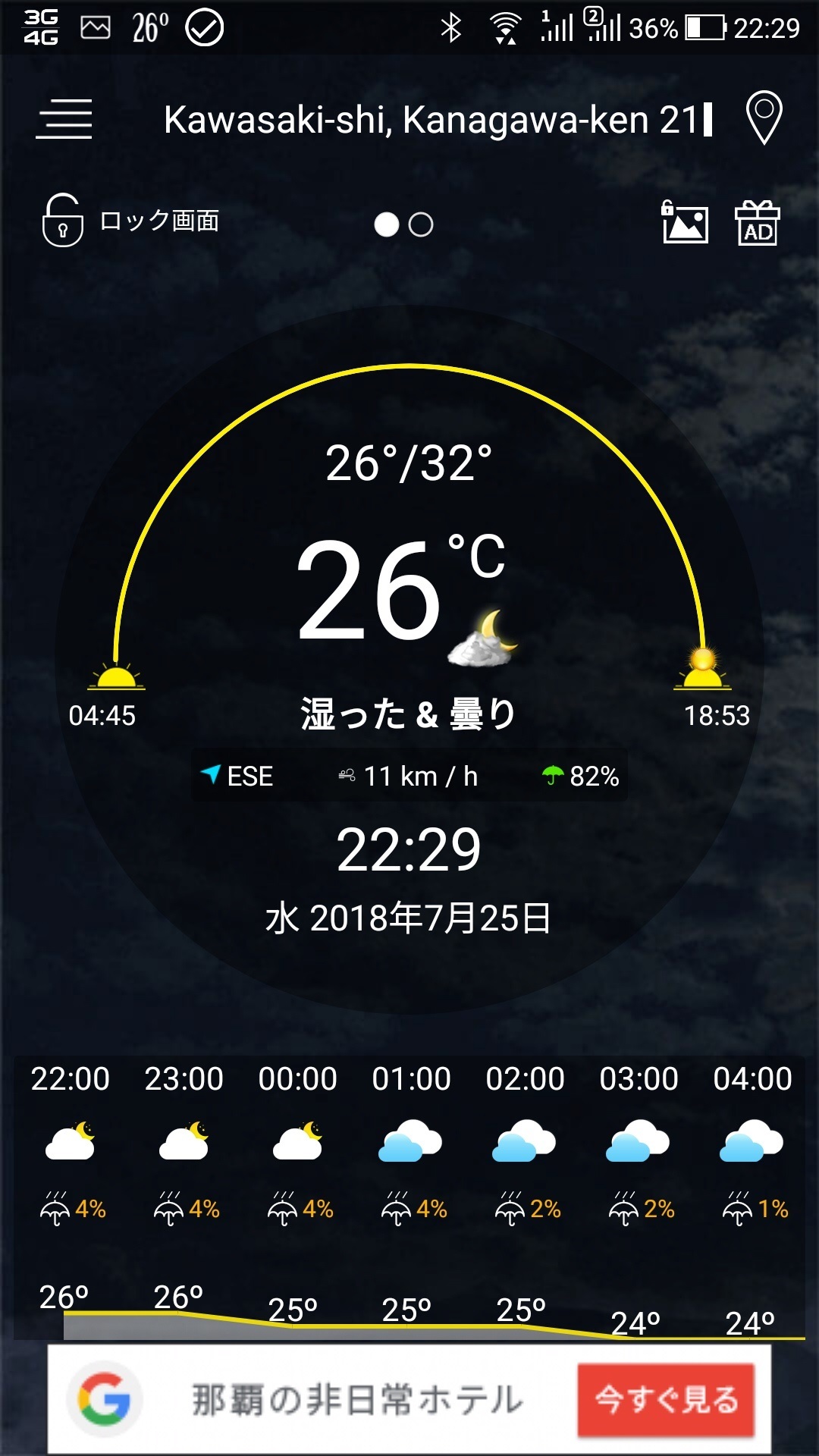Image resolution: width=819 pixels, height=1456 pixels.
Task: Open the AD gift box icon
Action: click(758, 224)
